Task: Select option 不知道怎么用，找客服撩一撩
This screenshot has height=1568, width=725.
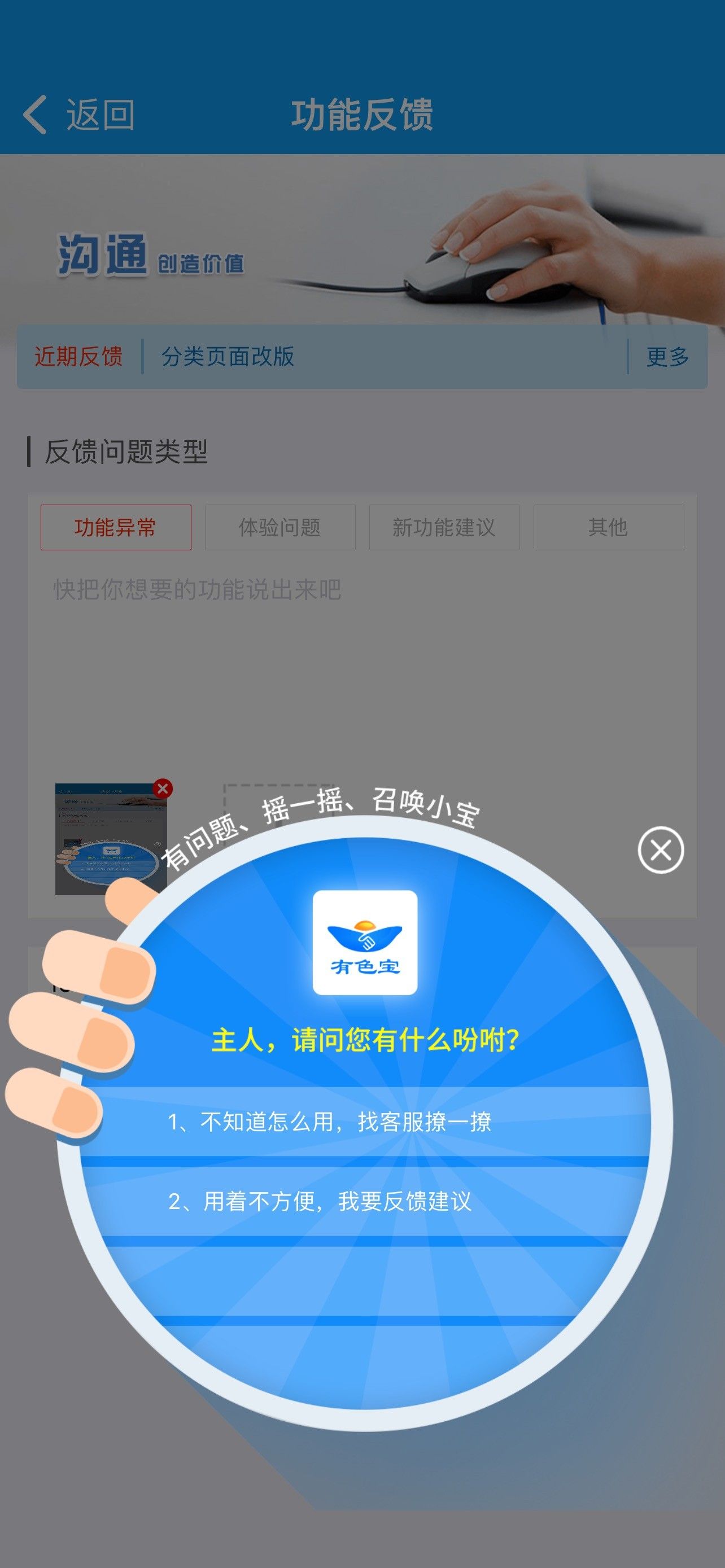Action: pyautogui.click(x=365, y=1121)
